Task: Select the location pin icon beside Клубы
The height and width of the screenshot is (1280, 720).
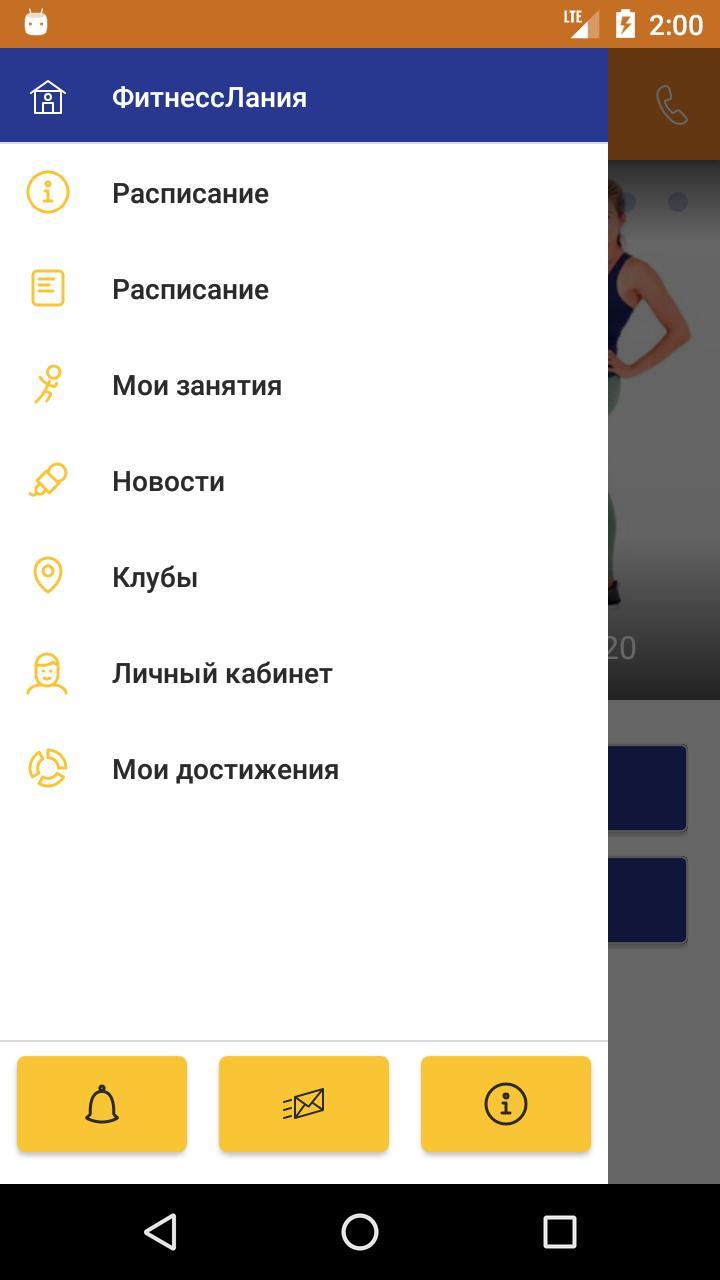Action: pos(47,576)
